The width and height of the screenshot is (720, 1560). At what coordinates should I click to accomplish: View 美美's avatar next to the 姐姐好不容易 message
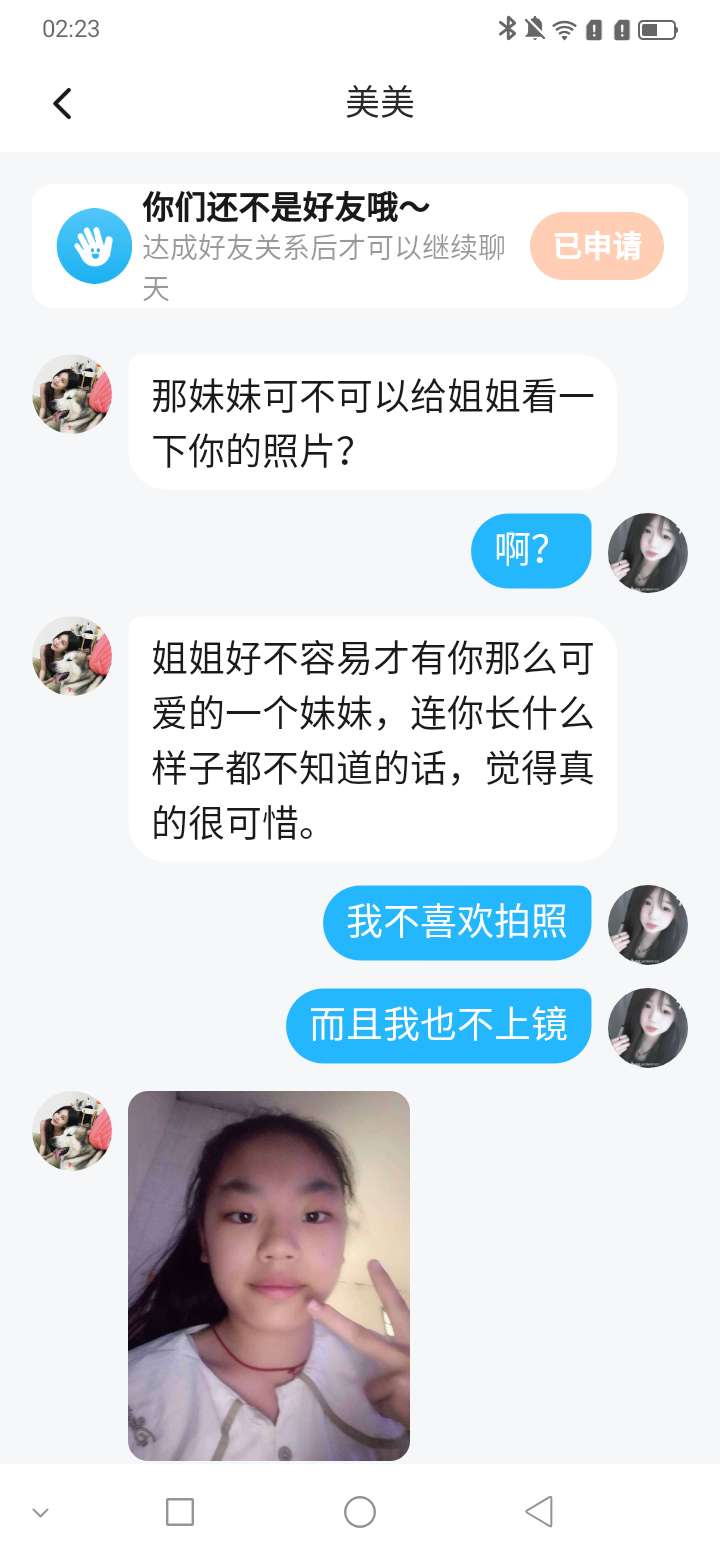72,656
